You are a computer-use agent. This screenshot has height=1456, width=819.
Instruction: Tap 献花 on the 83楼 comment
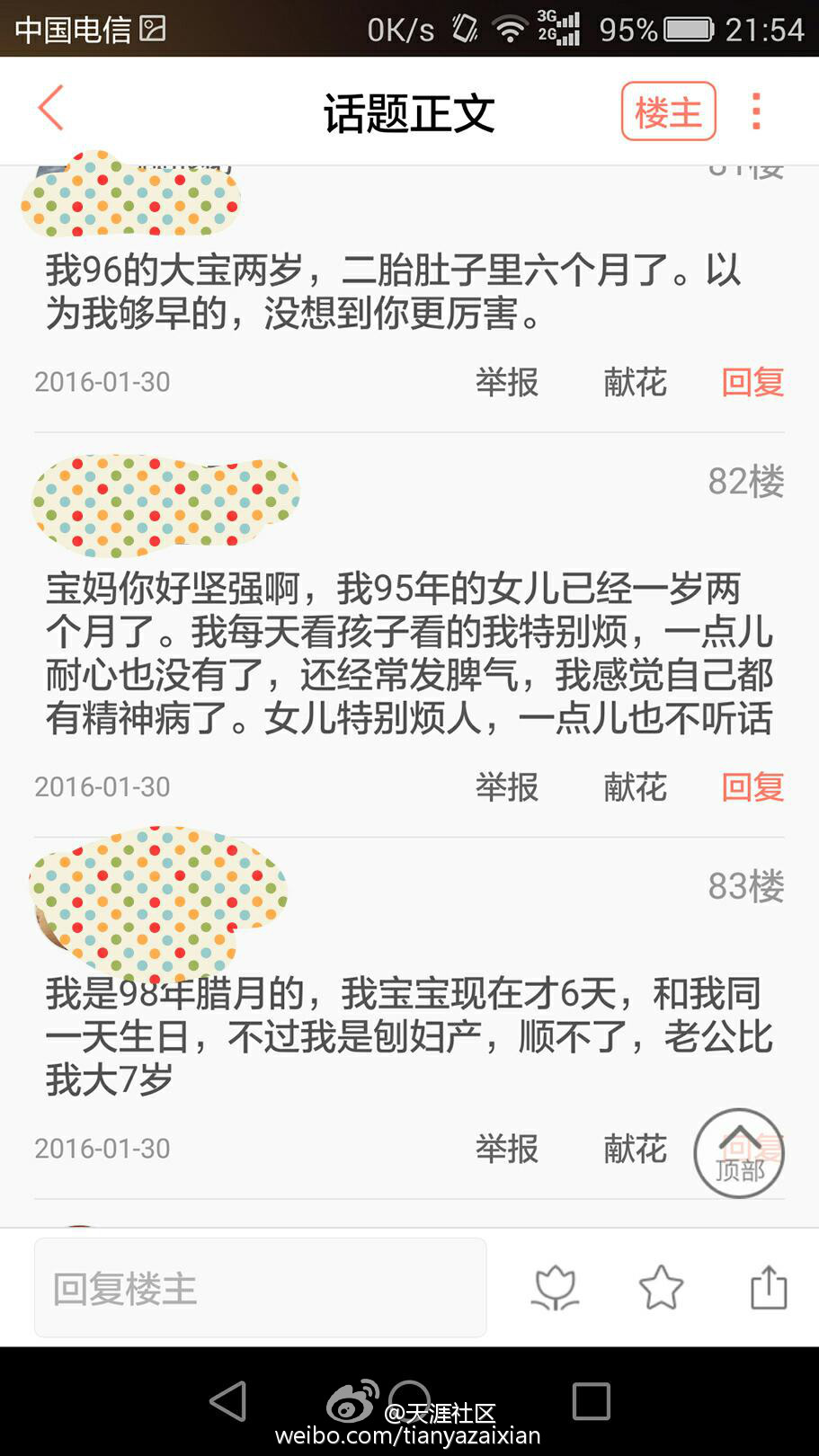635,1149
